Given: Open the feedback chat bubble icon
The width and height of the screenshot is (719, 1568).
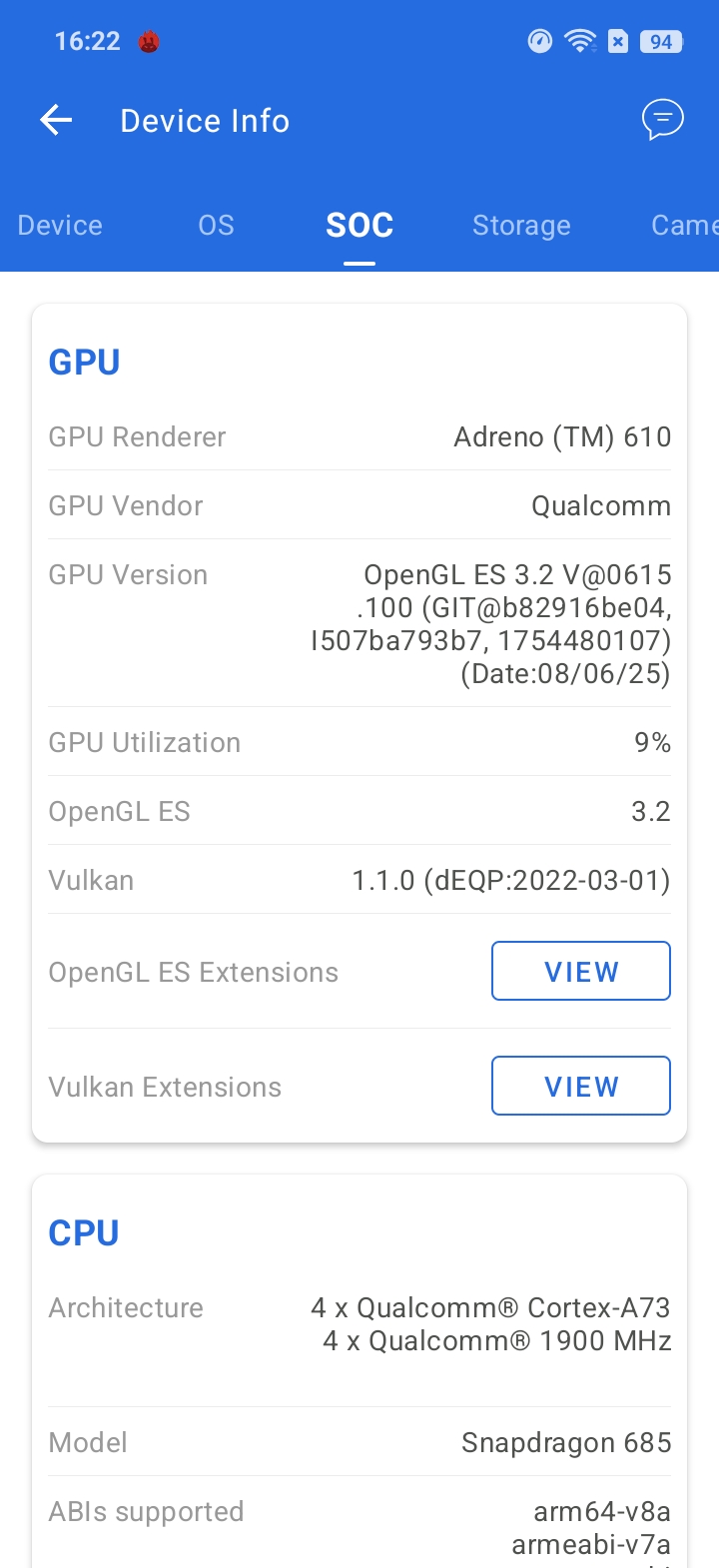Looking at the screenshot, I should (662, 120).
